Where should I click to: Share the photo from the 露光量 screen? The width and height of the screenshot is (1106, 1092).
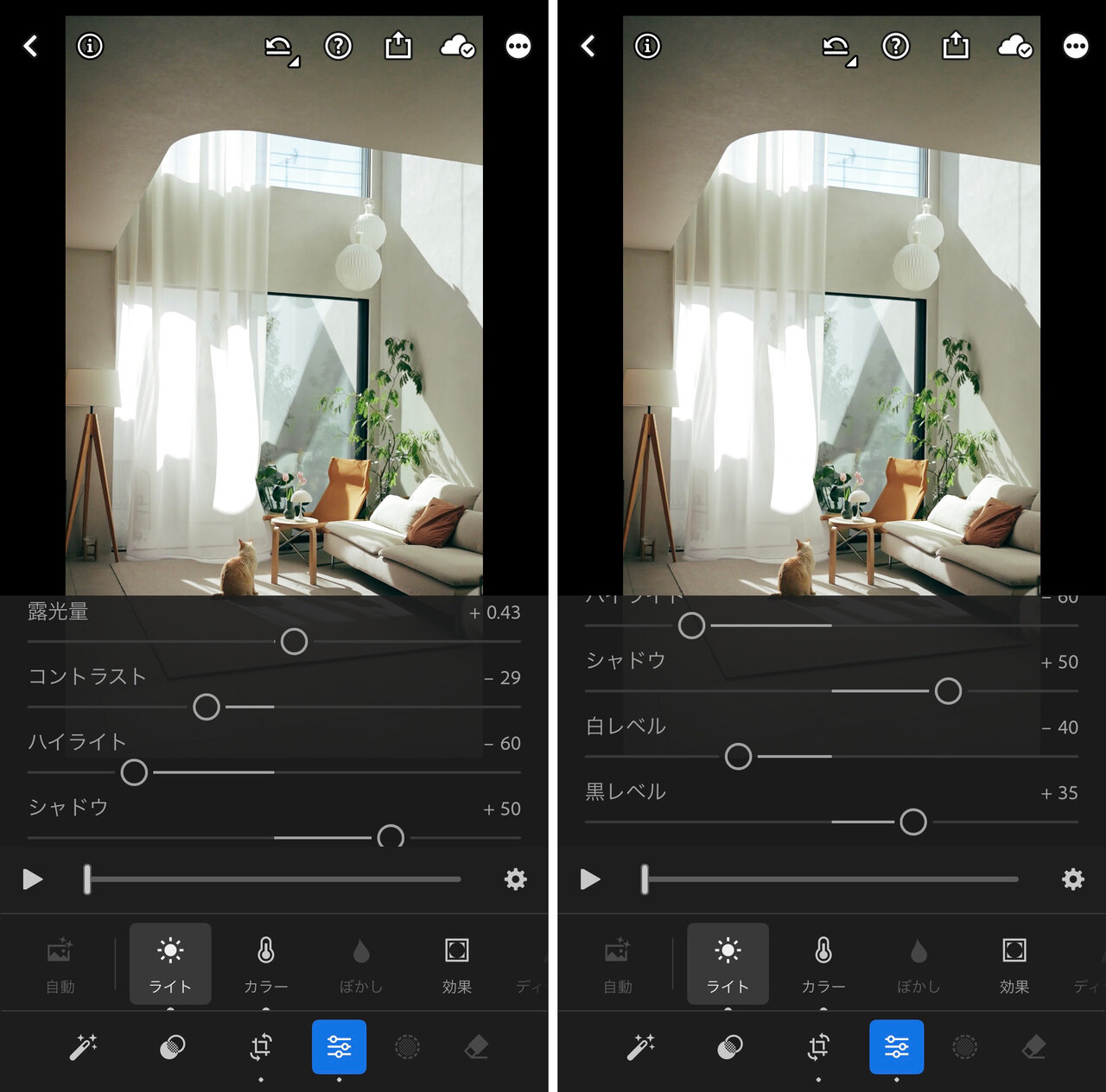[397, 46]
